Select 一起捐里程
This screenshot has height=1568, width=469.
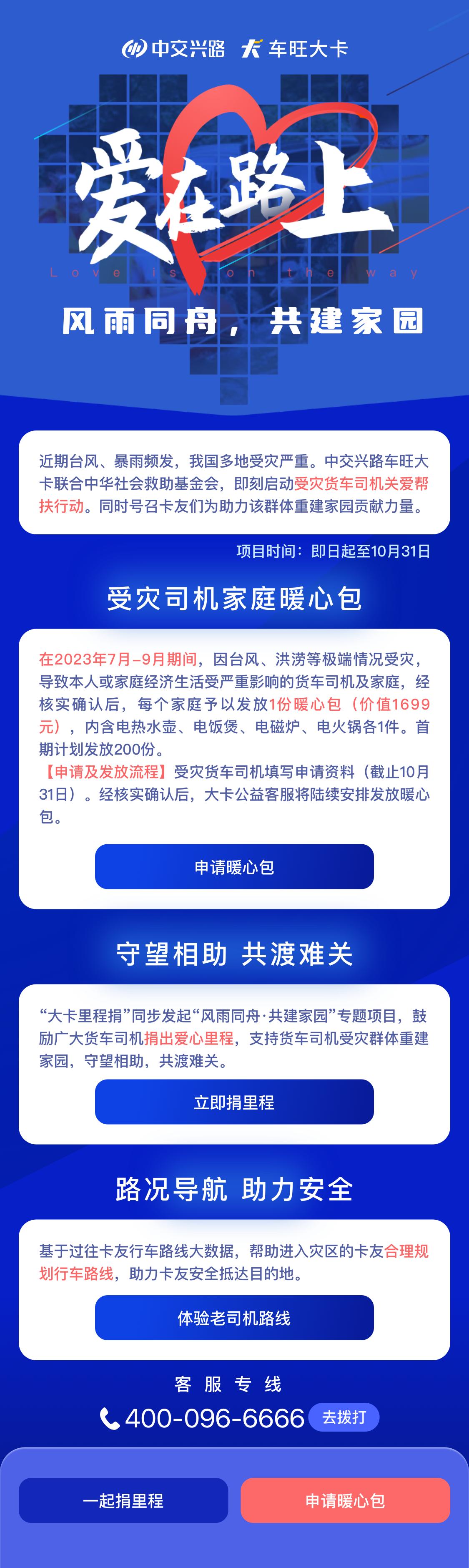click(x=123, y=1500)
